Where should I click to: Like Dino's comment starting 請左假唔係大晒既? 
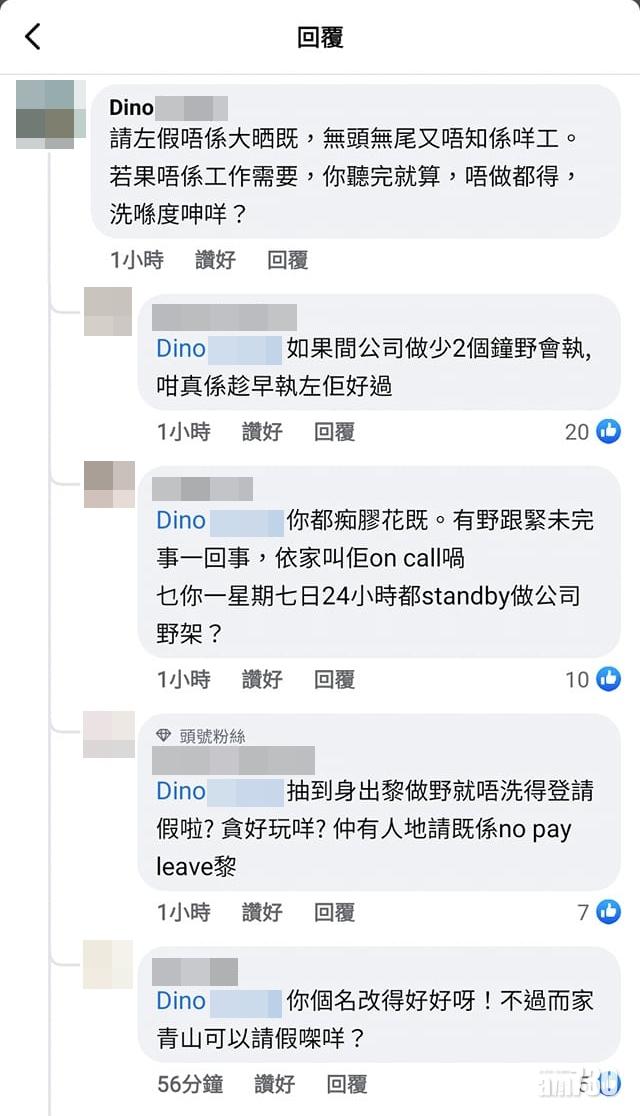click(x=215, y=260)
